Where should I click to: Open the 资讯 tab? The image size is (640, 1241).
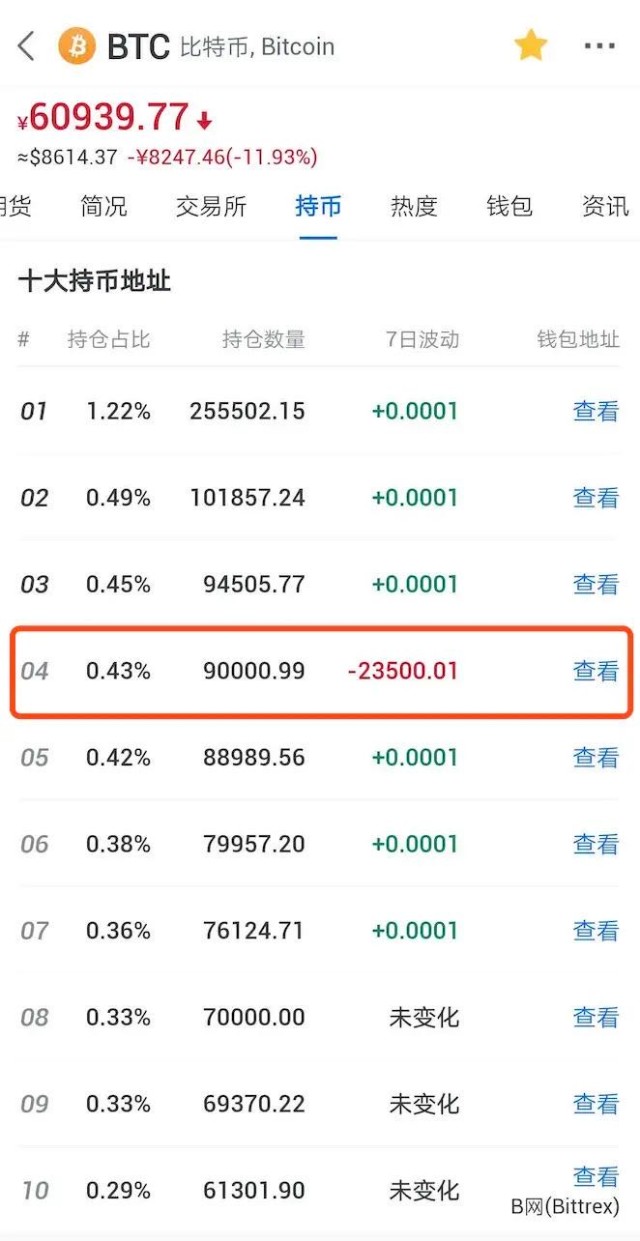tap(605, 207)
